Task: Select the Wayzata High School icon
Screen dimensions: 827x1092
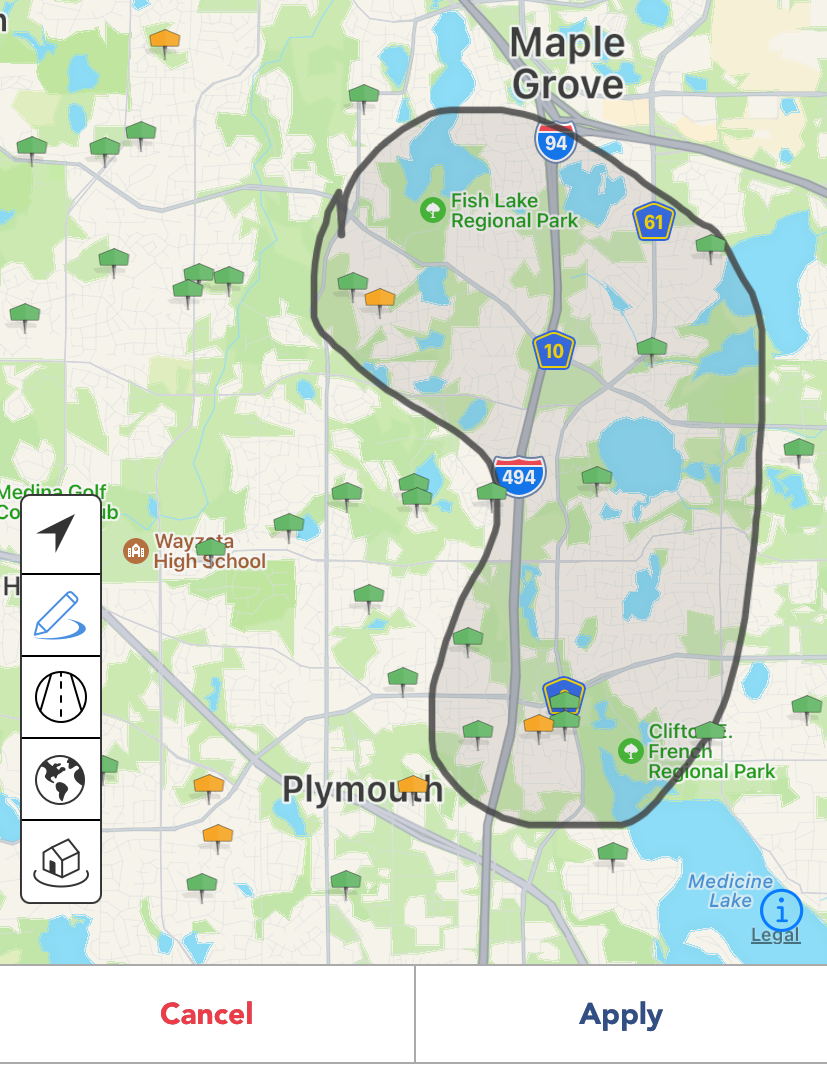Action: (136, 549)
